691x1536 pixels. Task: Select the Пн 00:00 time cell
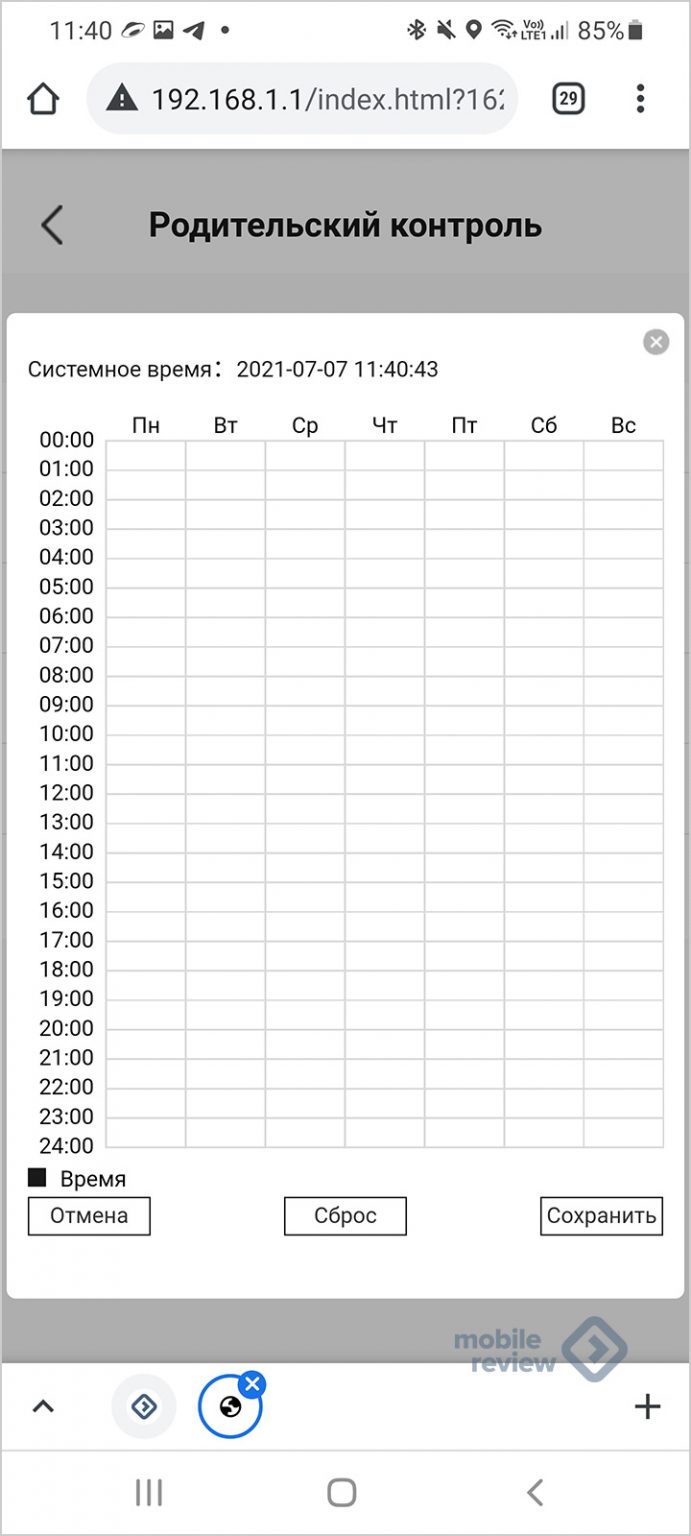pos(146,455)
